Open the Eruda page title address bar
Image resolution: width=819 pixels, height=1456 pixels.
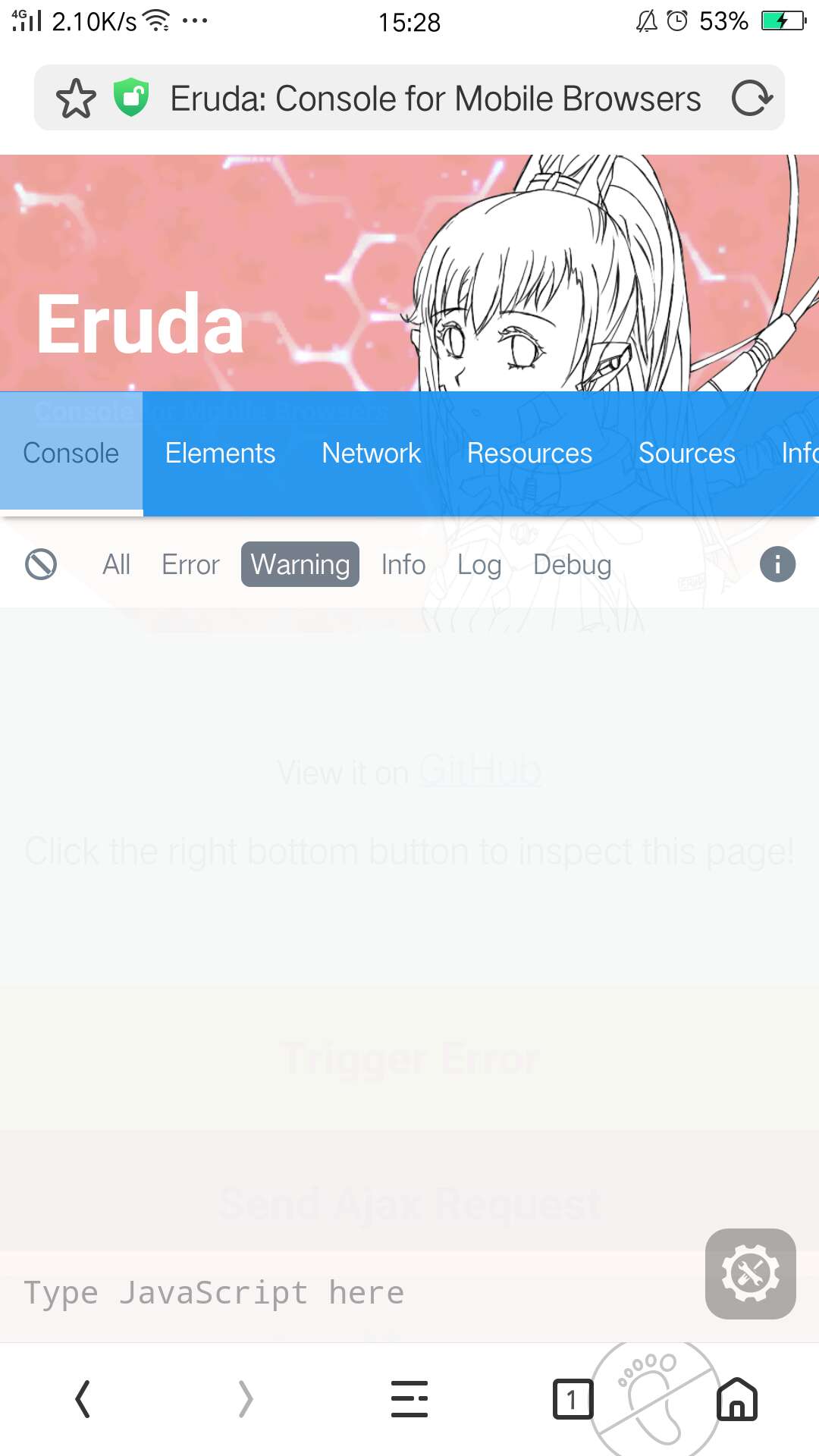pos(435,99)
